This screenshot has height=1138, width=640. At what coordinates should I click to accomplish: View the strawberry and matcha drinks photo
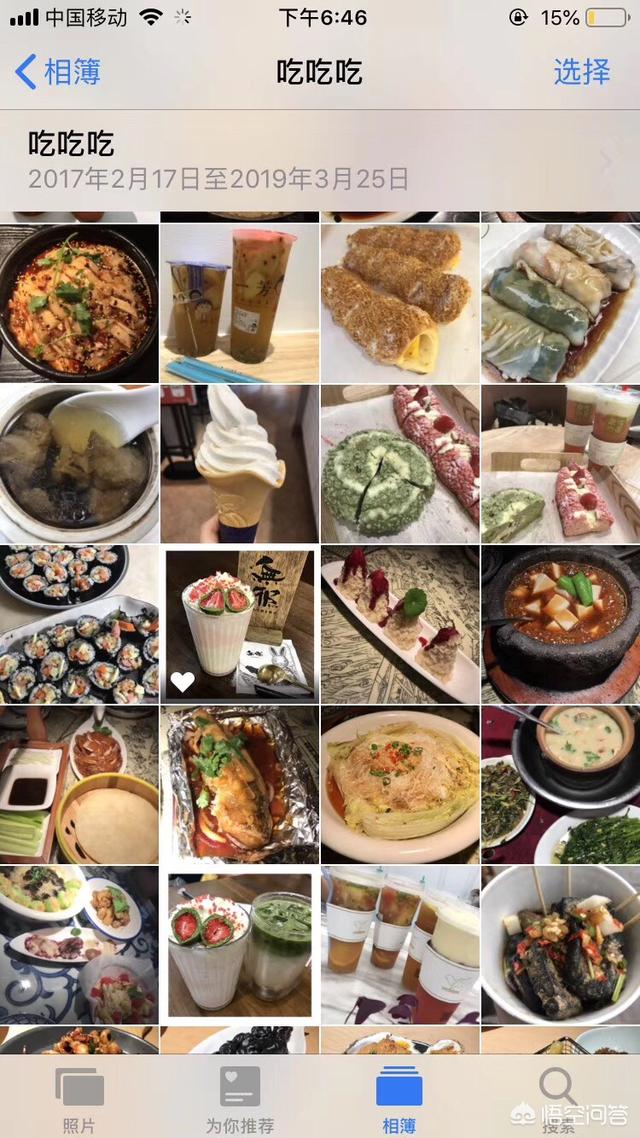(239, 944)
